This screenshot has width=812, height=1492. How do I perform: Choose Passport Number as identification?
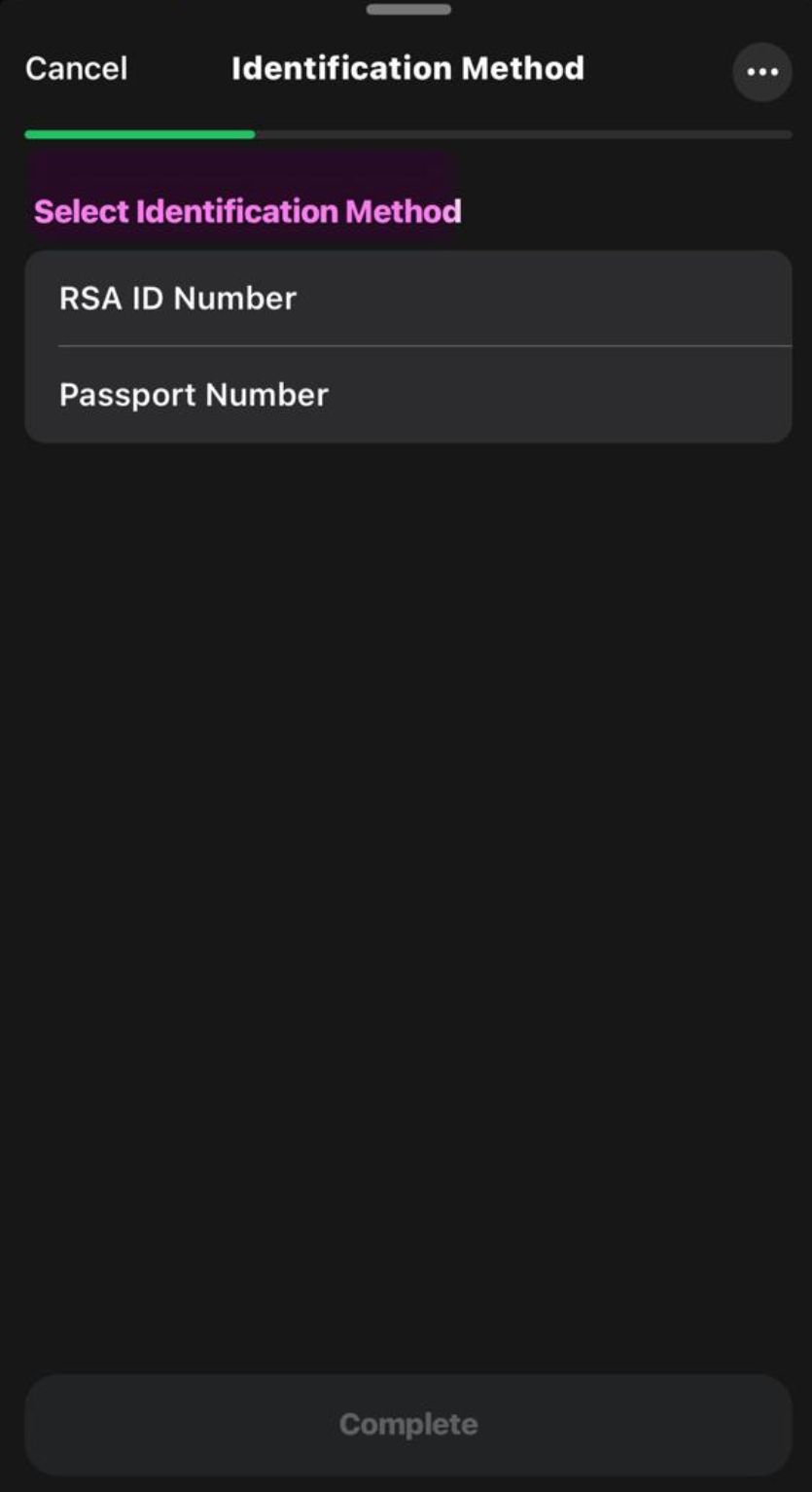tap(407, 395)
